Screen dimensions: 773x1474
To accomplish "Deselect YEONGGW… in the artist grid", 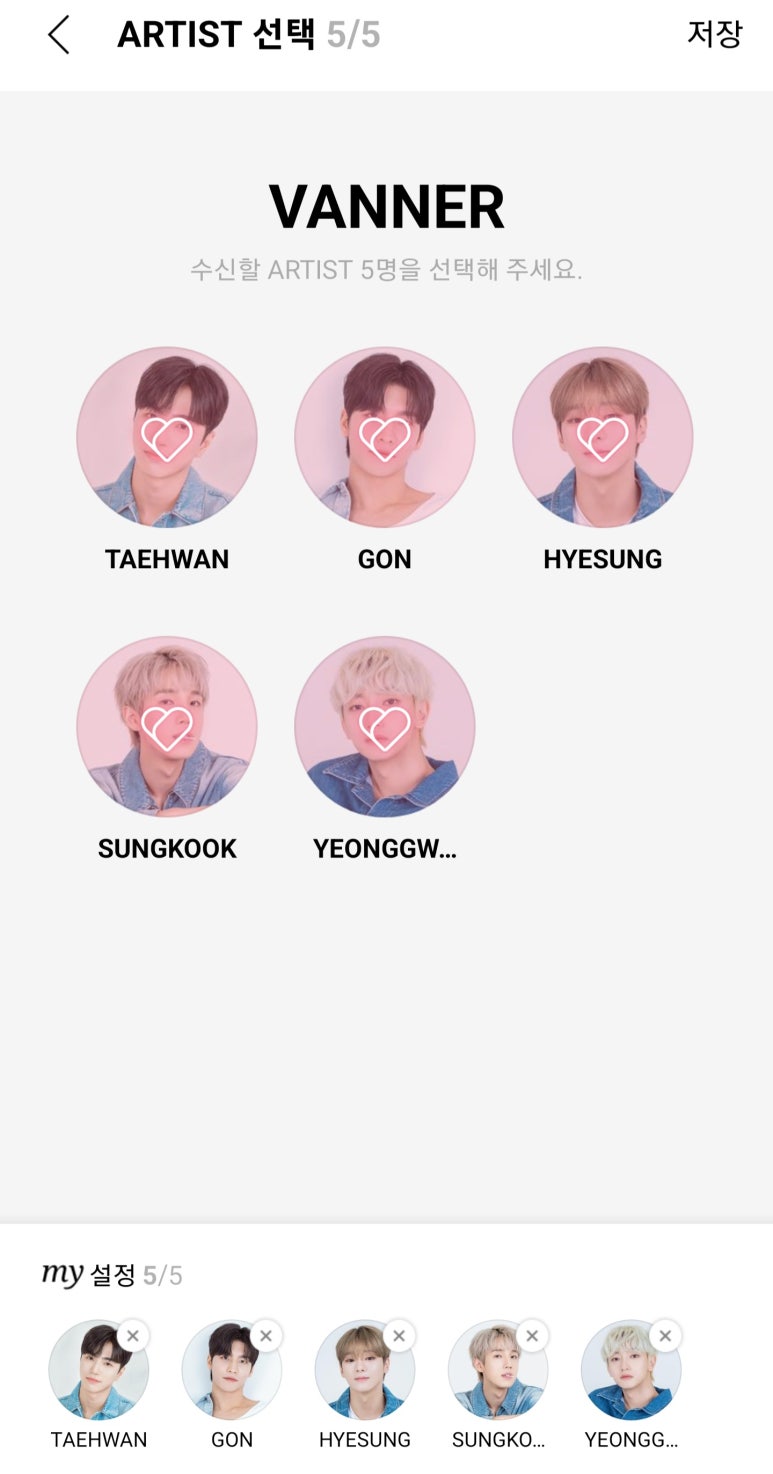I will (385, 727).
